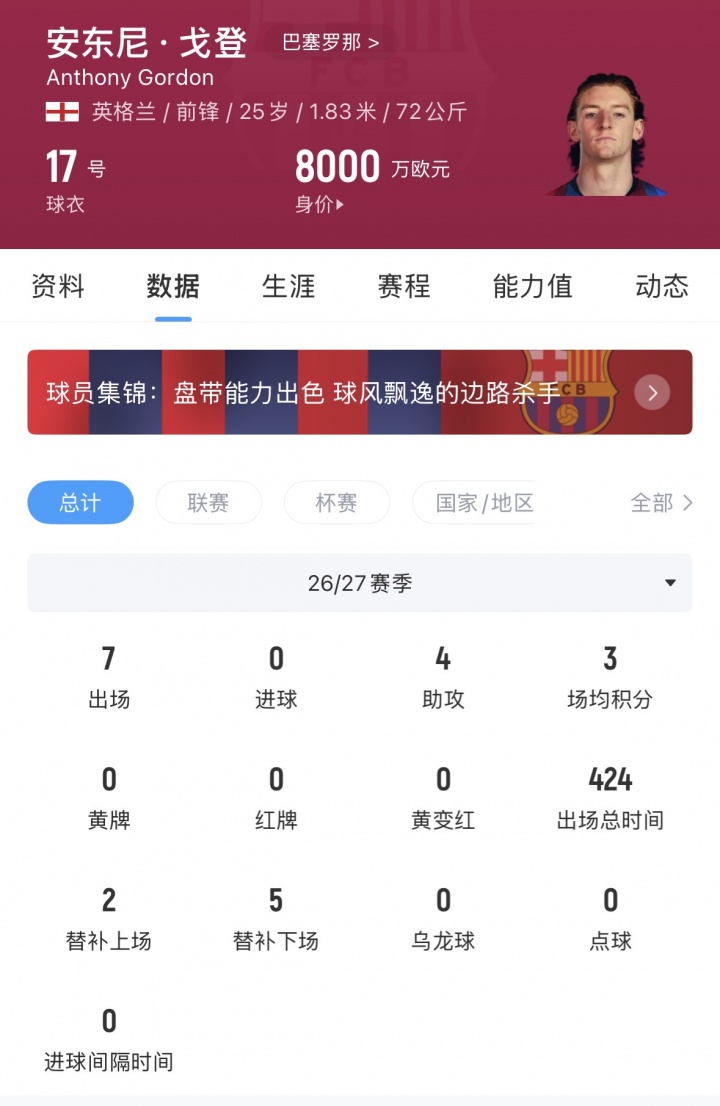Go to the 能力值 tab

[x=532, y=286]
